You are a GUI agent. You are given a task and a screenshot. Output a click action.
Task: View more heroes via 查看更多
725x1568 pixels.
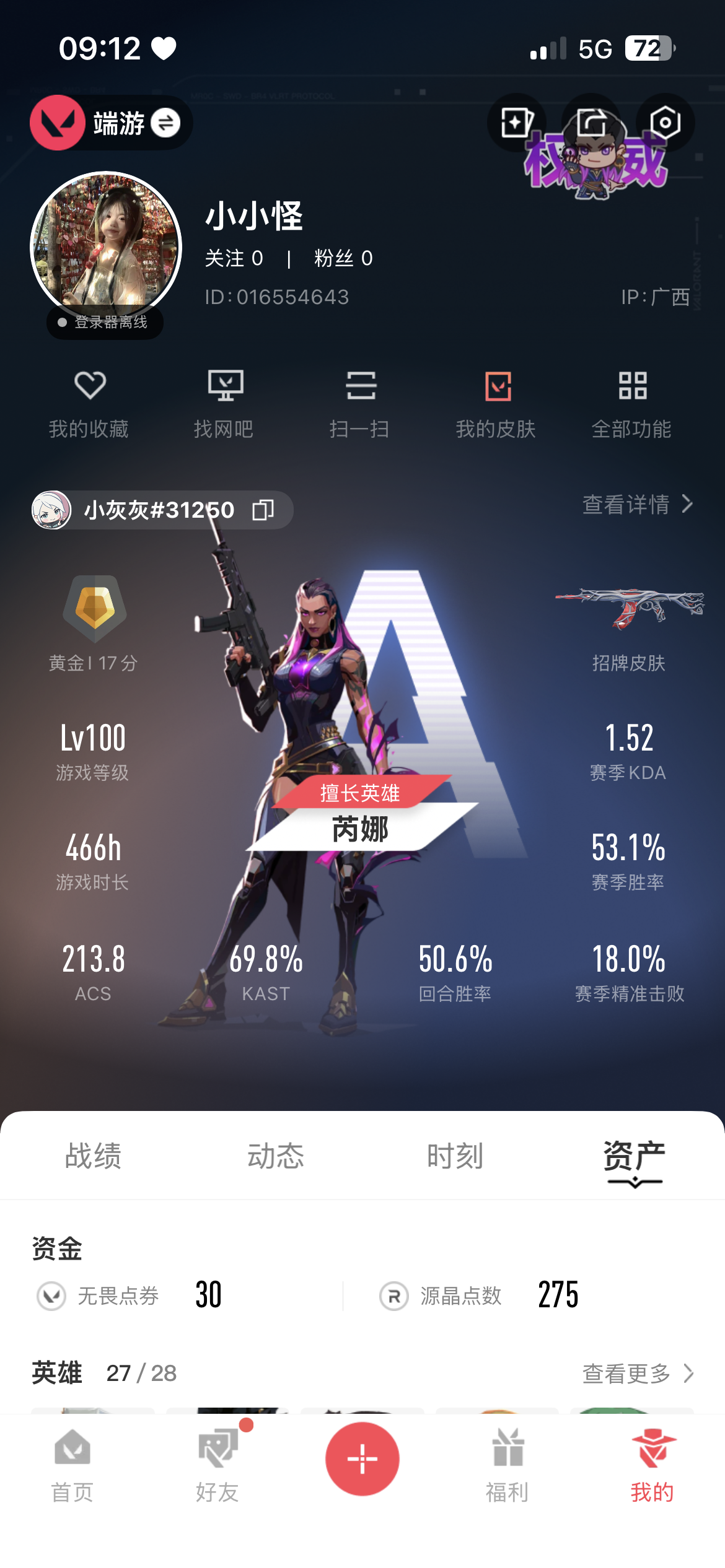coord(637,1373)
